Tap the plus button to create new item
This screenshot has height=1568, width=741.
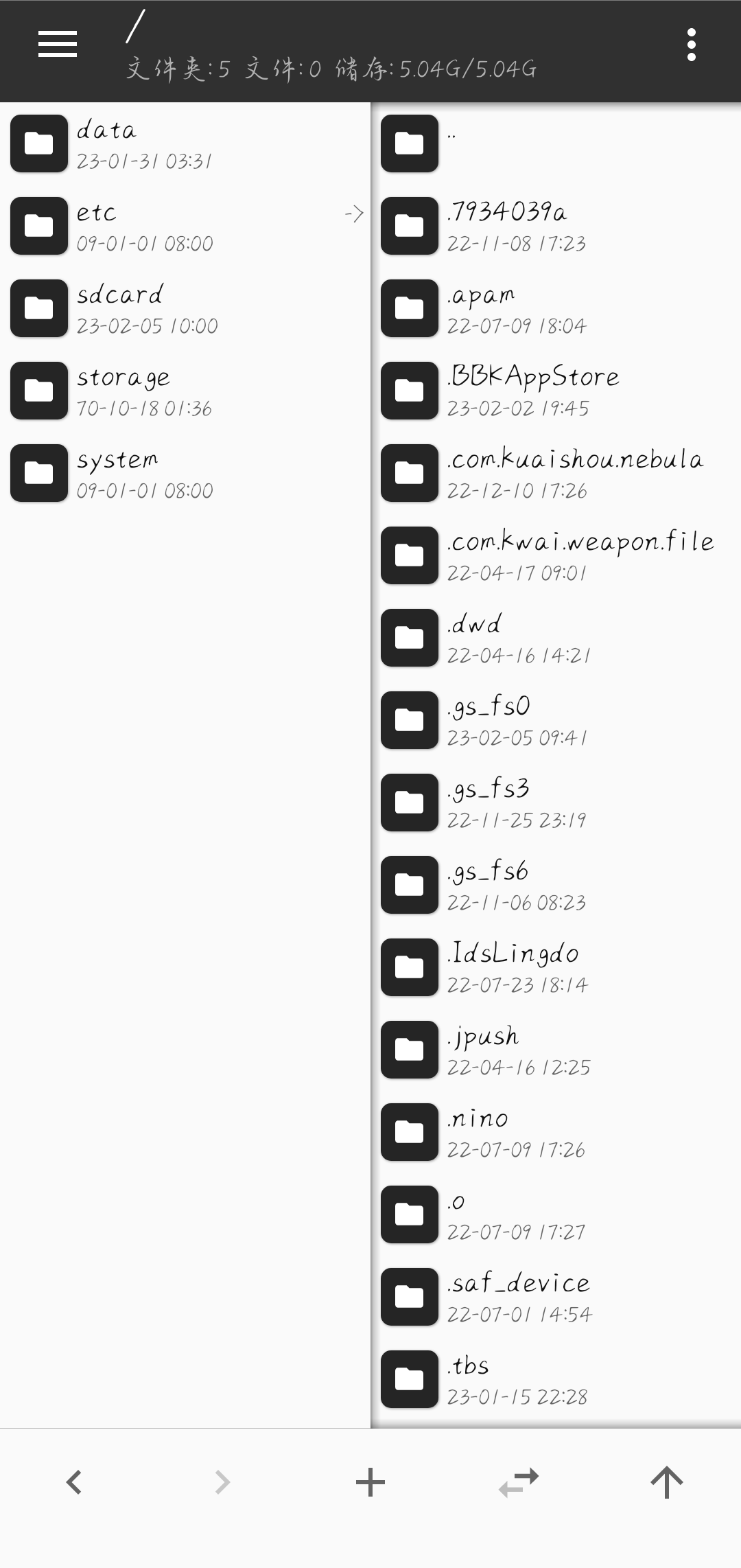370,1482
